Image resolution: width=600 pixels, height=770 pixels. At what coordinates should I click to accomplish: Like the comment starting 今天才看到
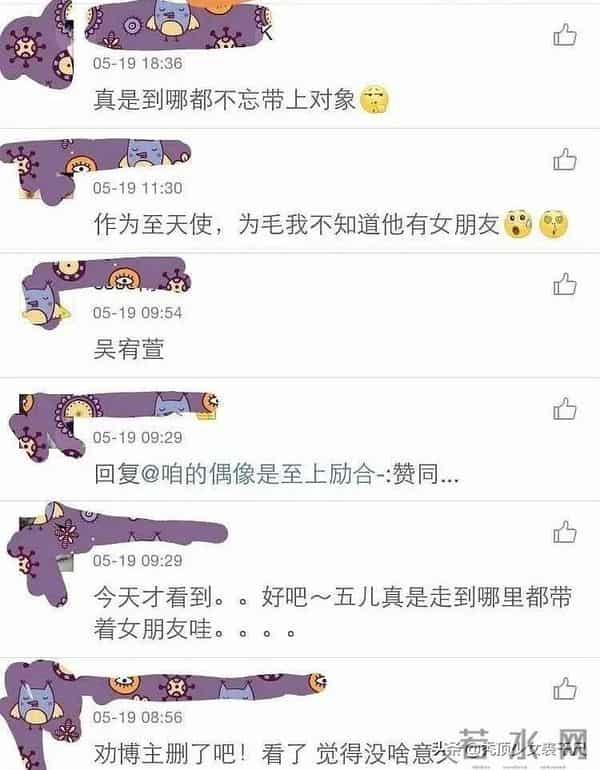pos(565,531)
